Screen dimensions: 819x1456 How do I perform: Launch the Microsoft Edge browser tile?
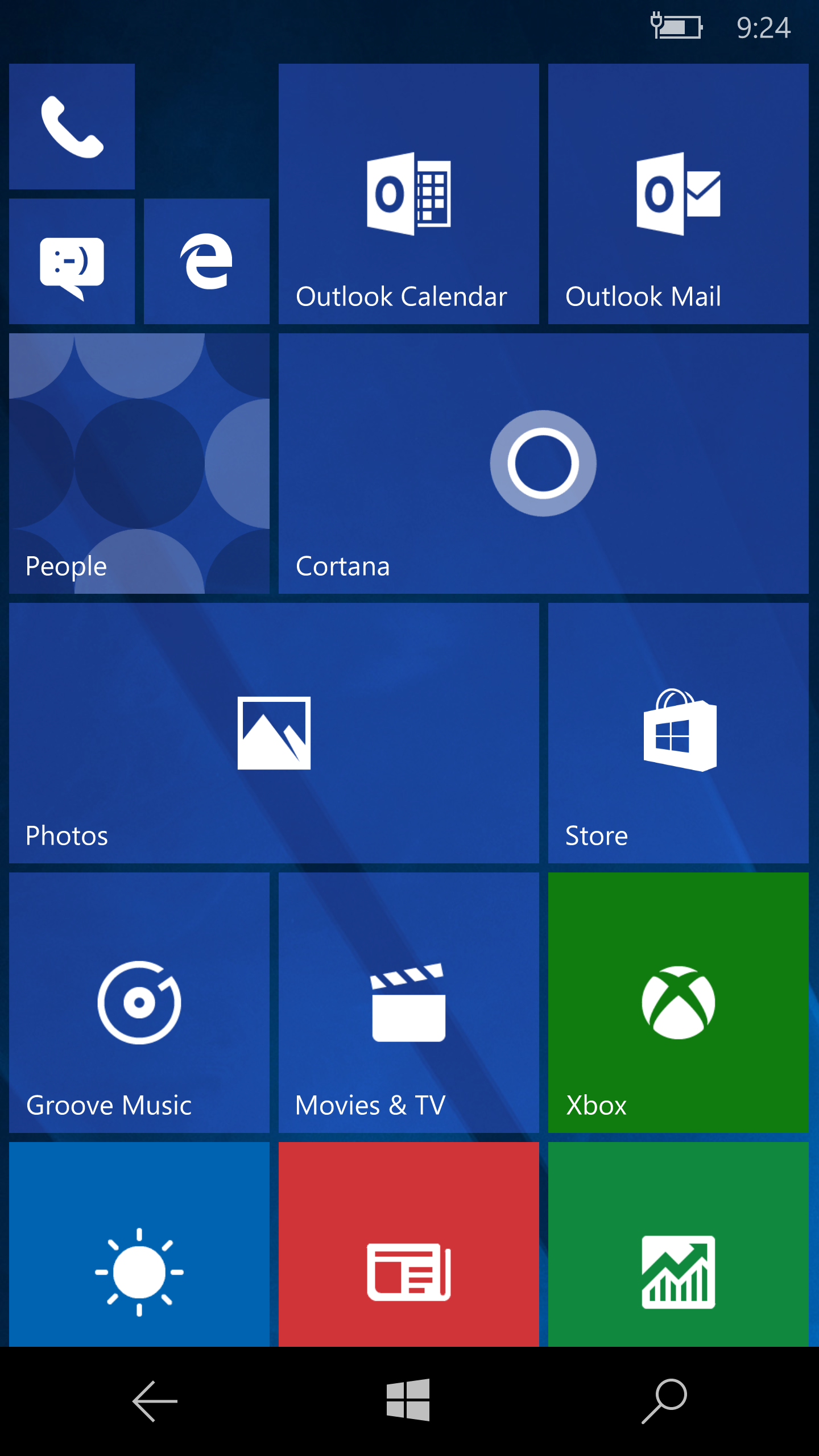pos(206,261)
